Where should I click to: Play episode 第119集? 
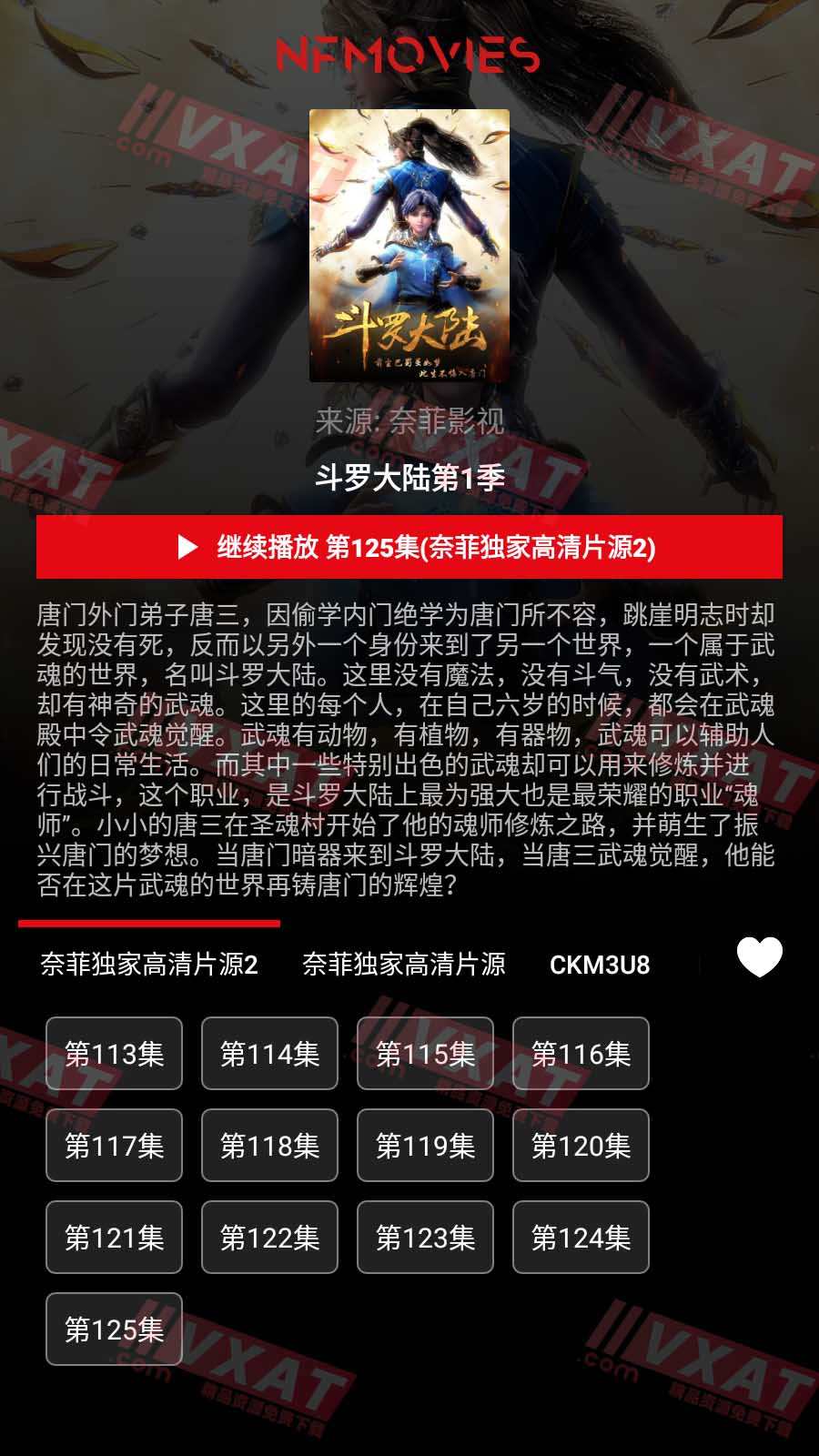(x=425, y=1146)
